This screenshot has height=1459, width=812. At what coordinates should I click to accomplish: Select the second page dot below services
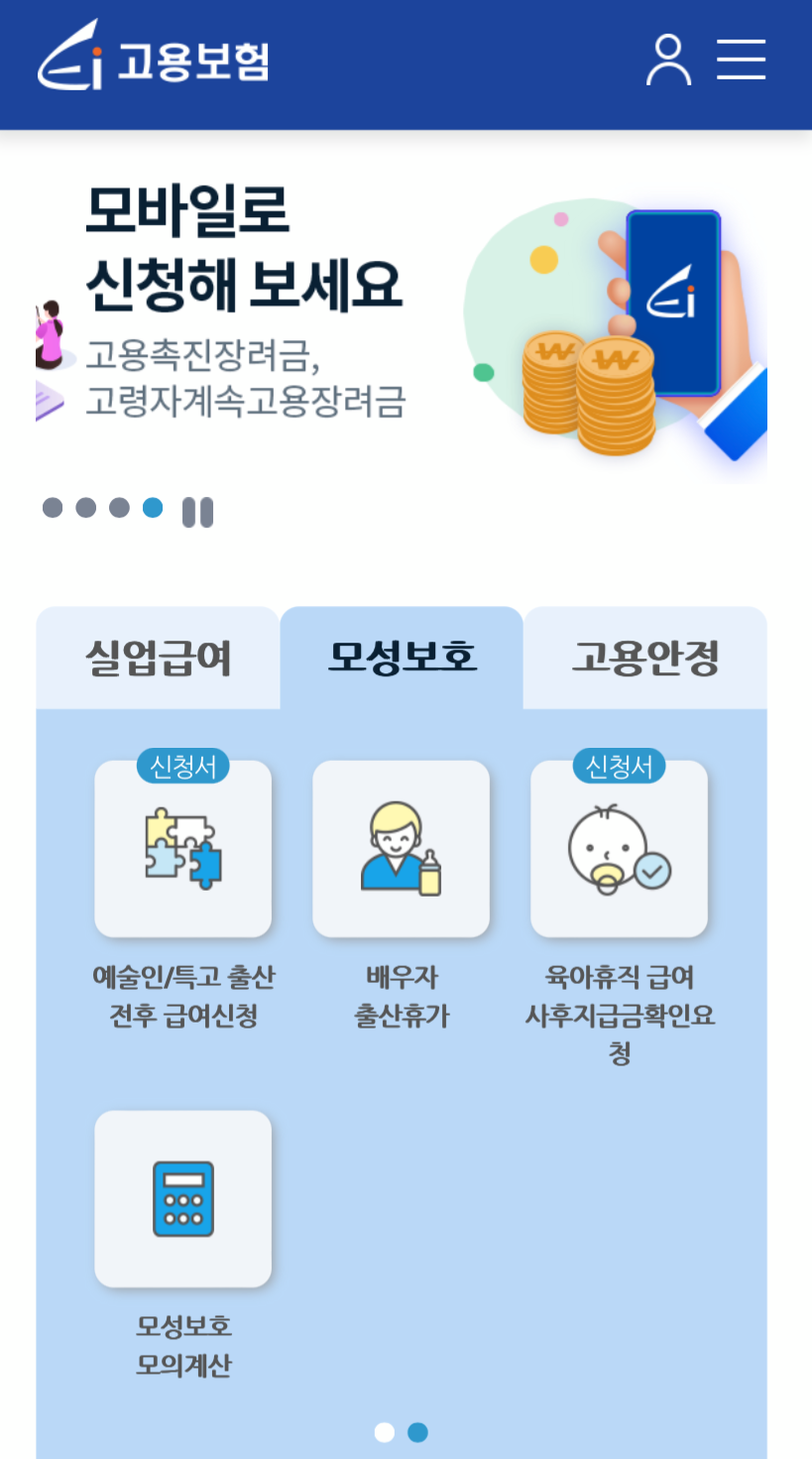pos(417,1432)
